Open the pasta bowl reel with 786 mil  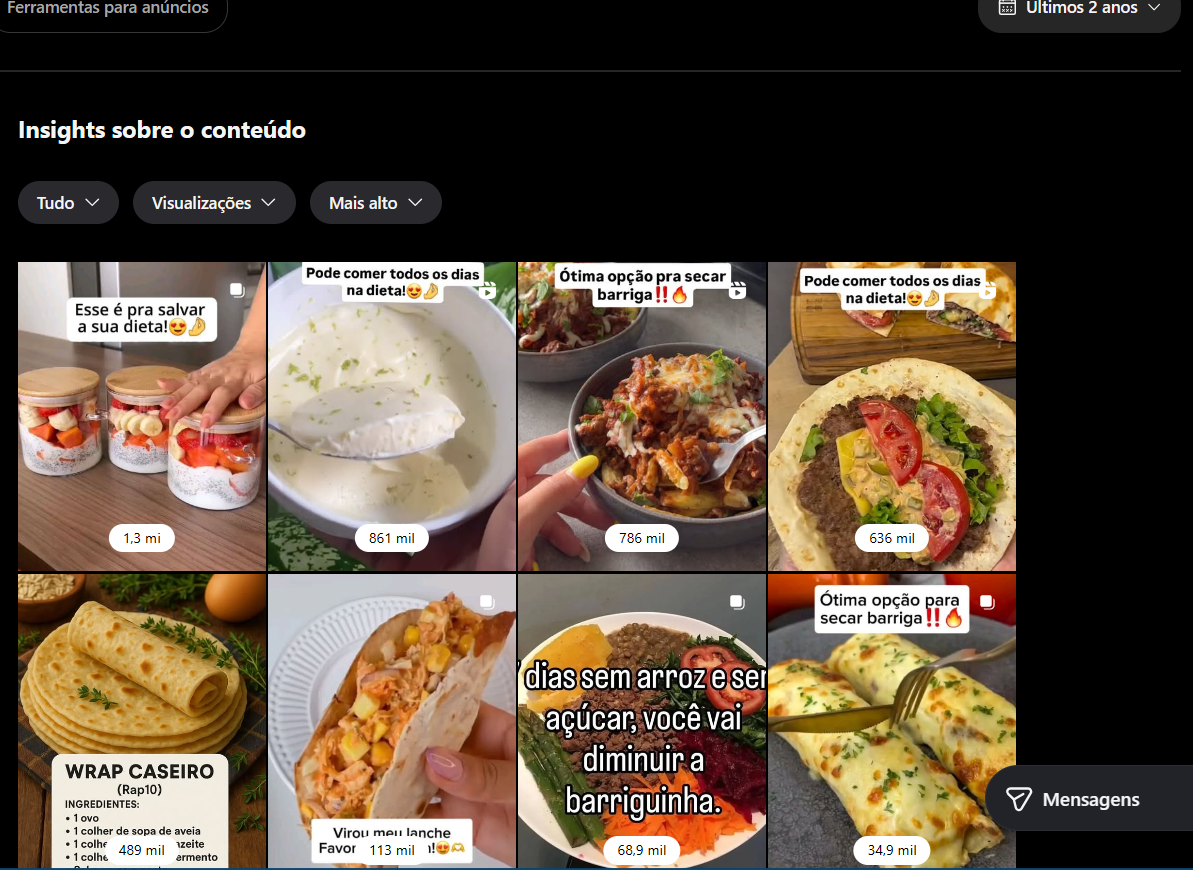(x=642, y=416)
